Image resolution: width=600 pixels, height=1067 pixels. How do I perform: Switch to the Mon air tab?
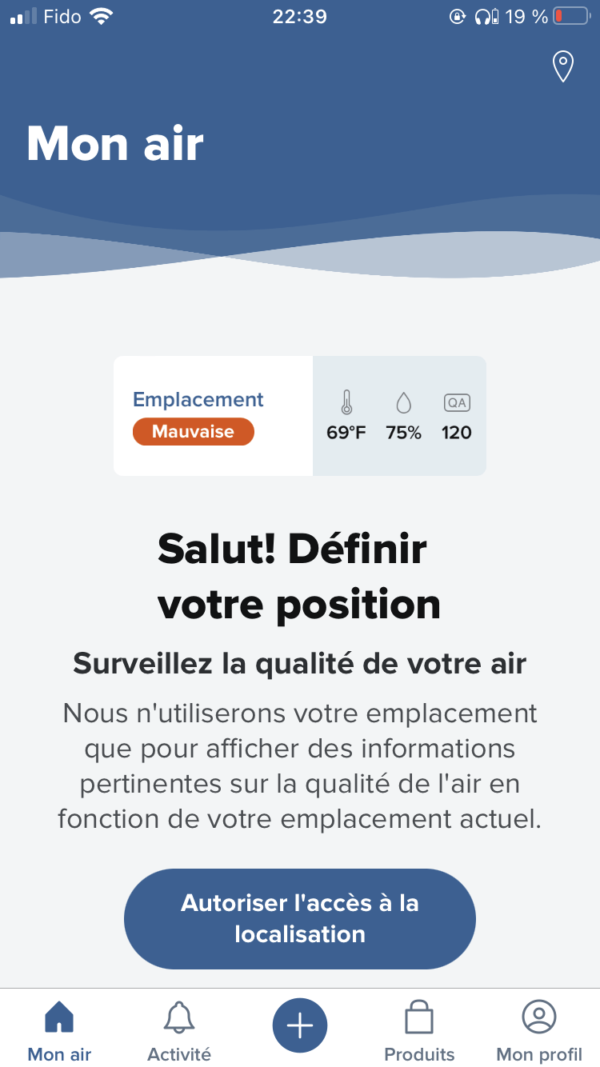pyautogui.click(x=59, y=1032)
